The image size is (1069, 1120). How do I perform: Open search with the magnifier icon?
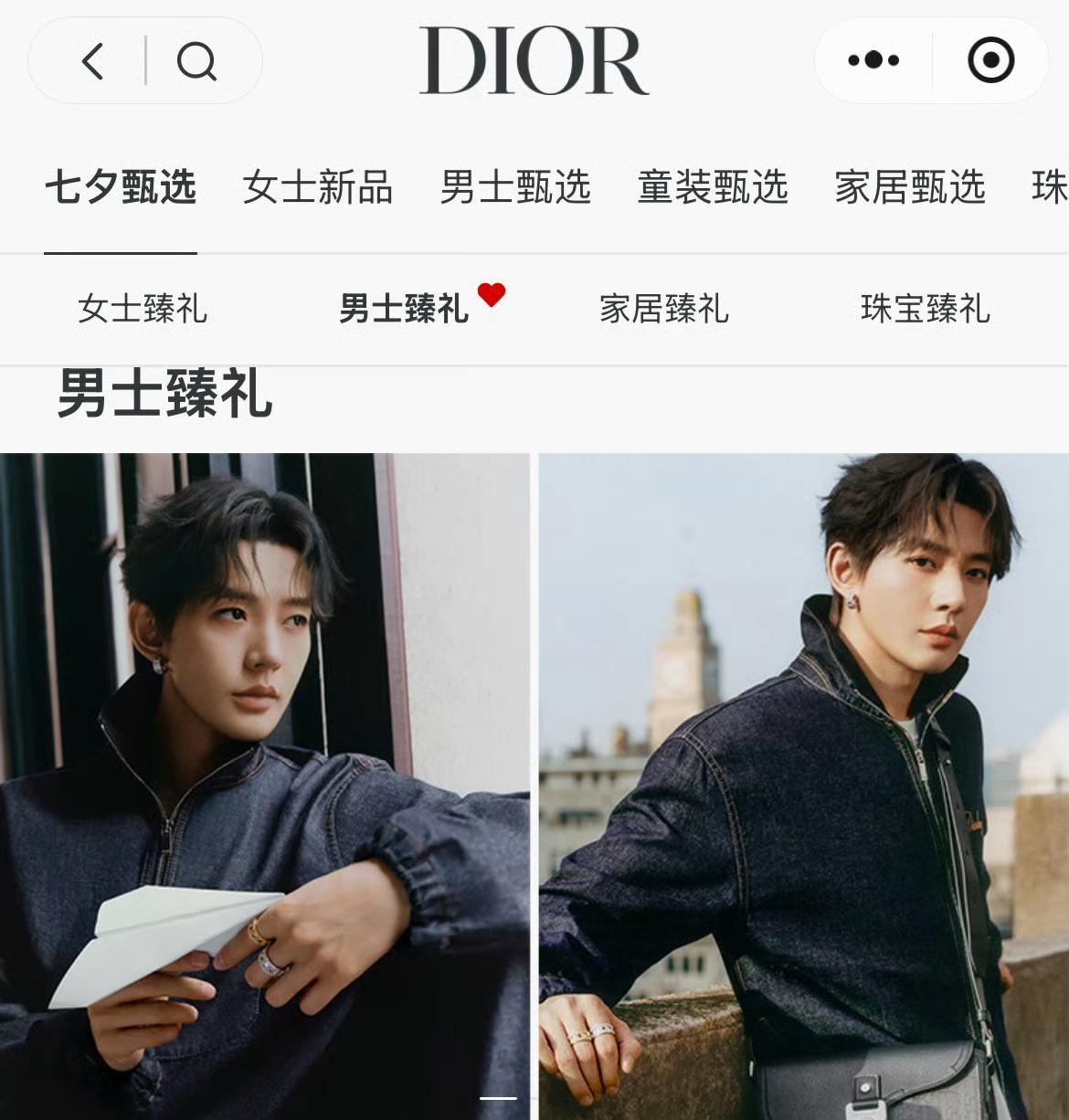196,61
